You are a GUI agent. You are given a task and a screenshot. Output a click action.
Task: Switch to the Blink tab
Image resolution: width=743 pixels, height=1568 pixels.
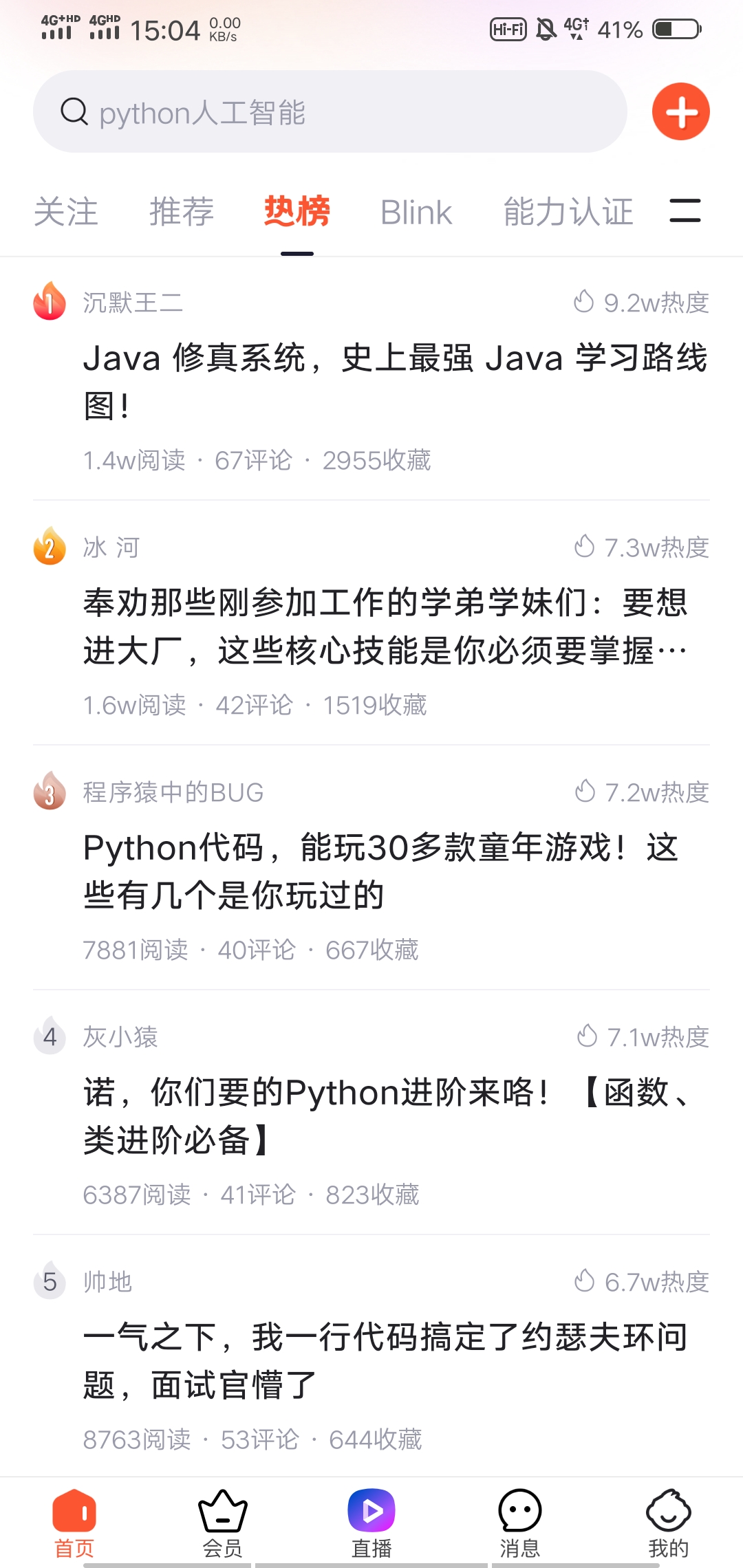[x=416, y=212]
